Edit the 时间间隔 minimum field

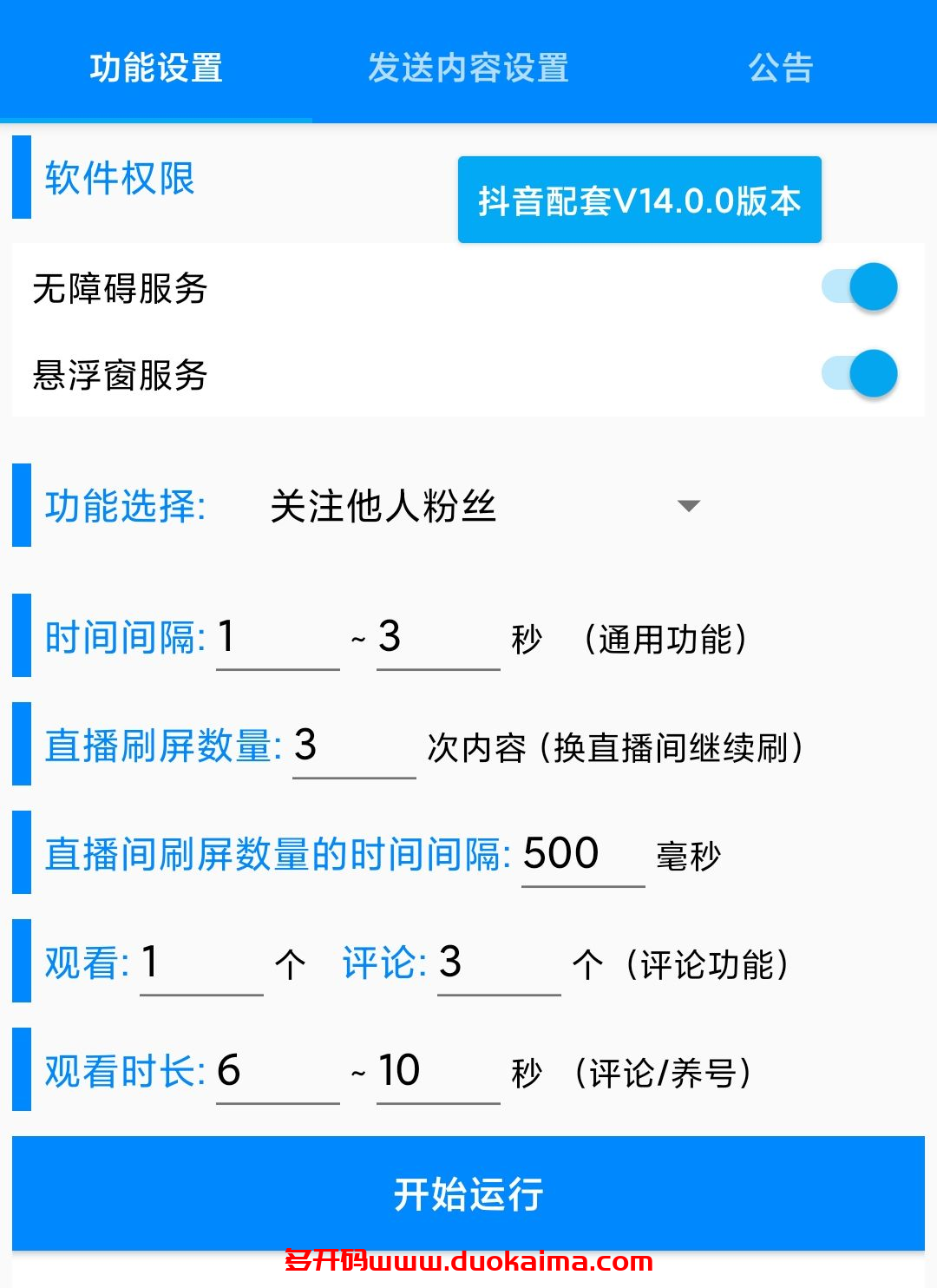point(278,639)
